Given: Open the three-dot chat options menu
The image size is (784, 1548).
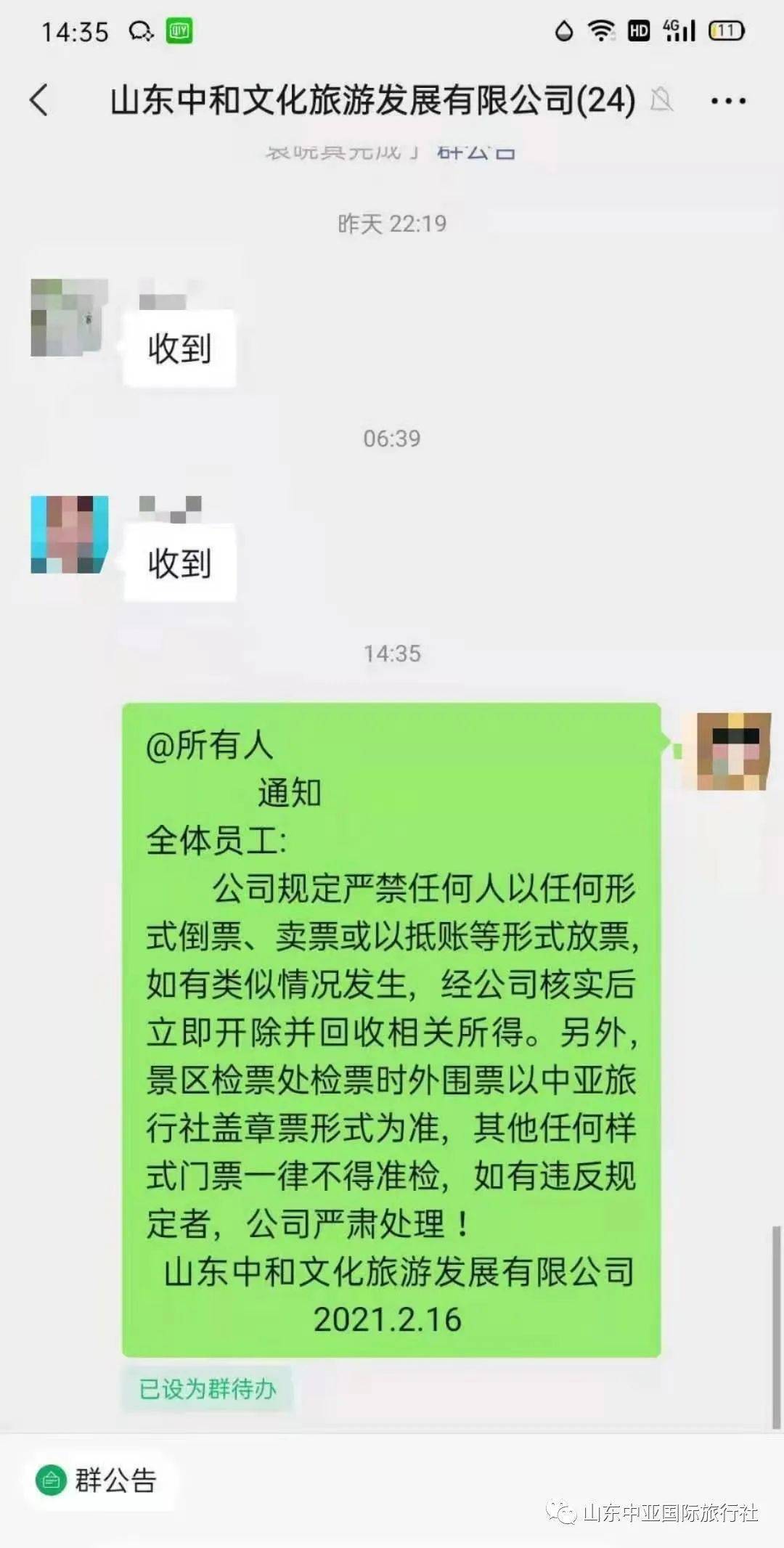Looking at the screenshot, I should [x=727, y=101].
